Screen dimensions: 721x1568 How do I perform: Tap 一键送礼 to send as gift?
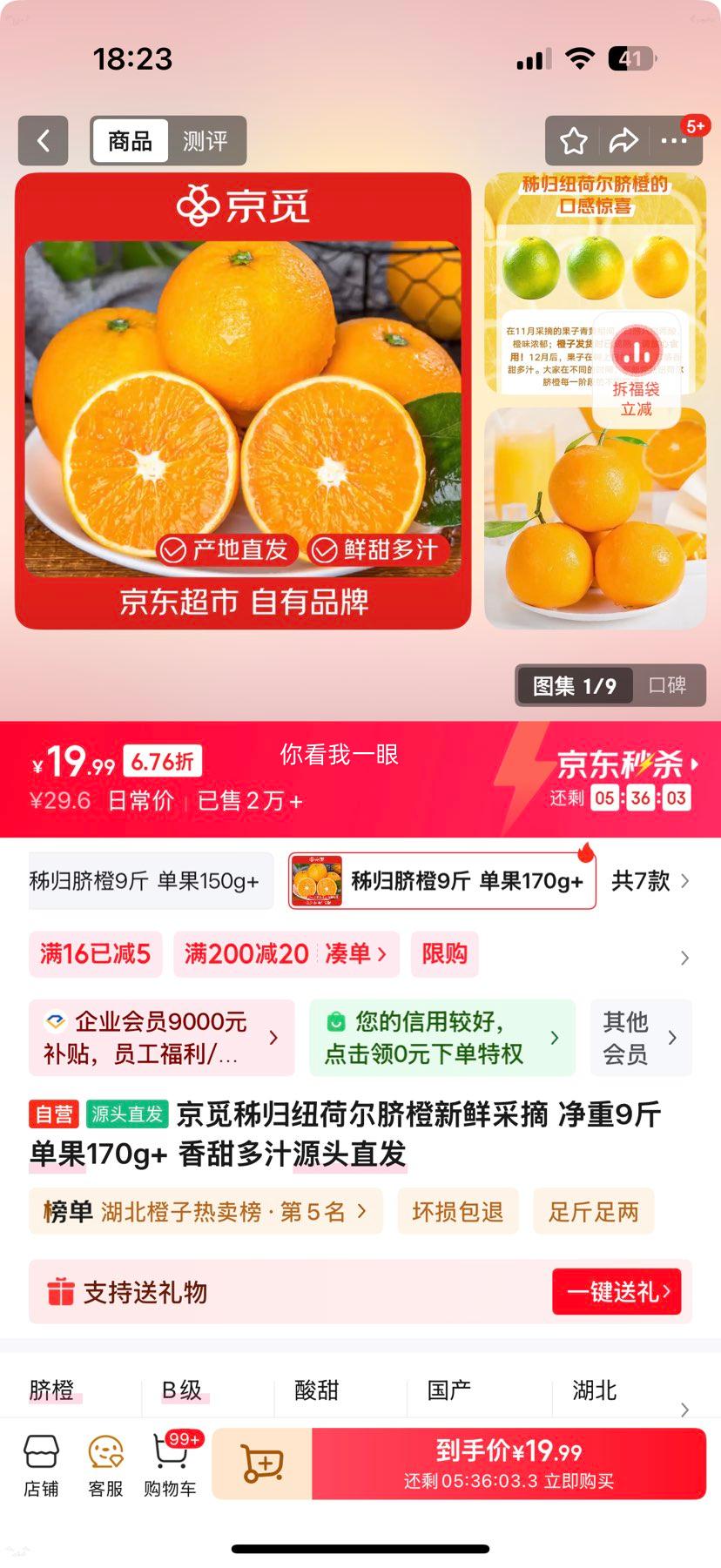(617, 1292)
